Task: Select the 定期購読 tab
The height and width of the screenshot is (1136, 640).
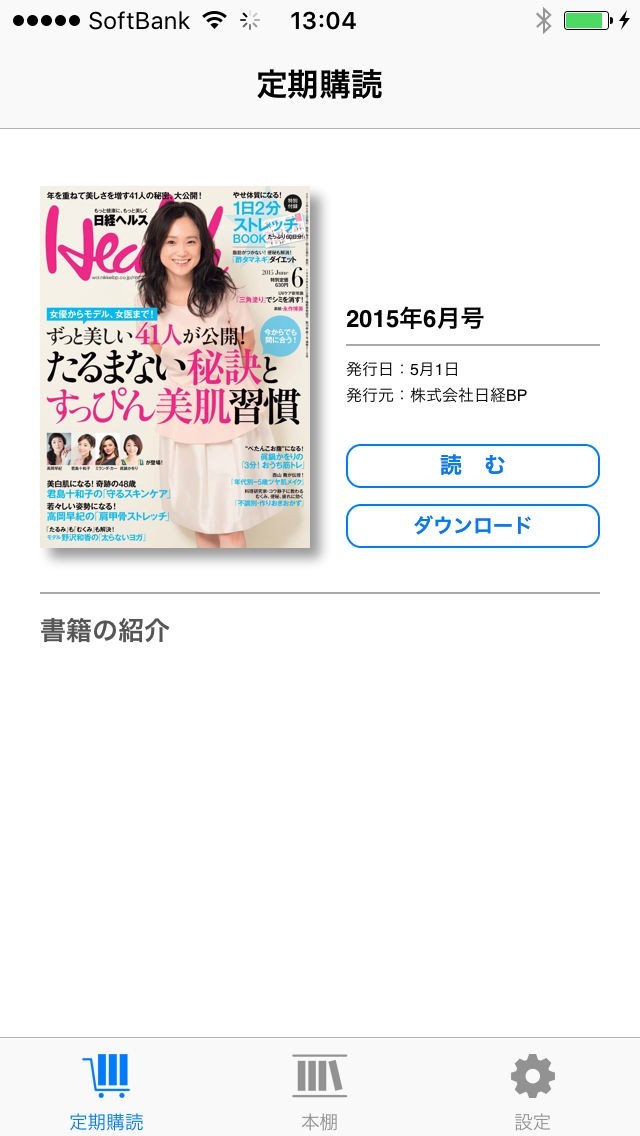Action: coord(106,1090)
